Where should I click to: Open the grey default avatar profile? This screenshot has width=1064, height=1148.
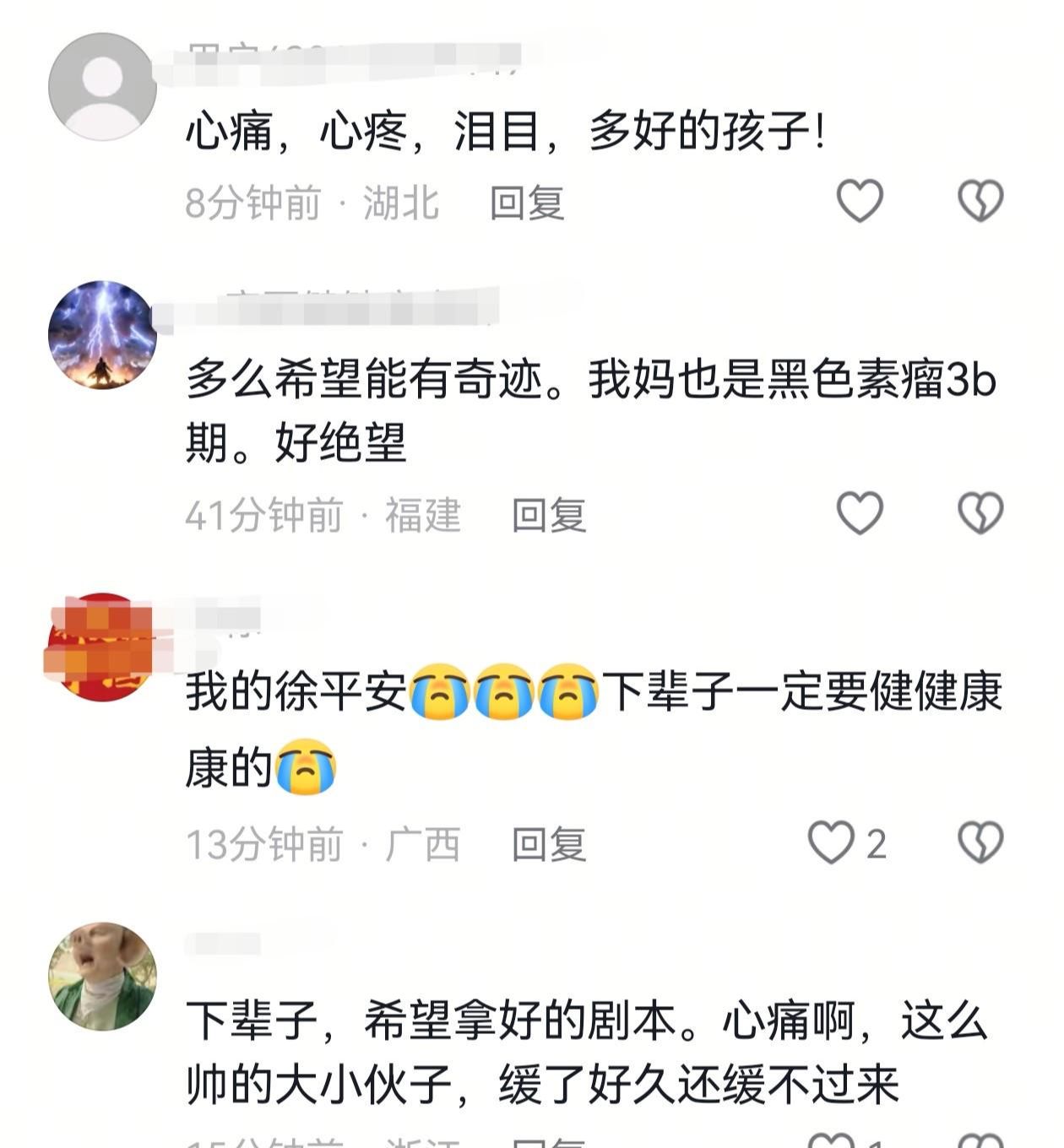tap(102, 87)
